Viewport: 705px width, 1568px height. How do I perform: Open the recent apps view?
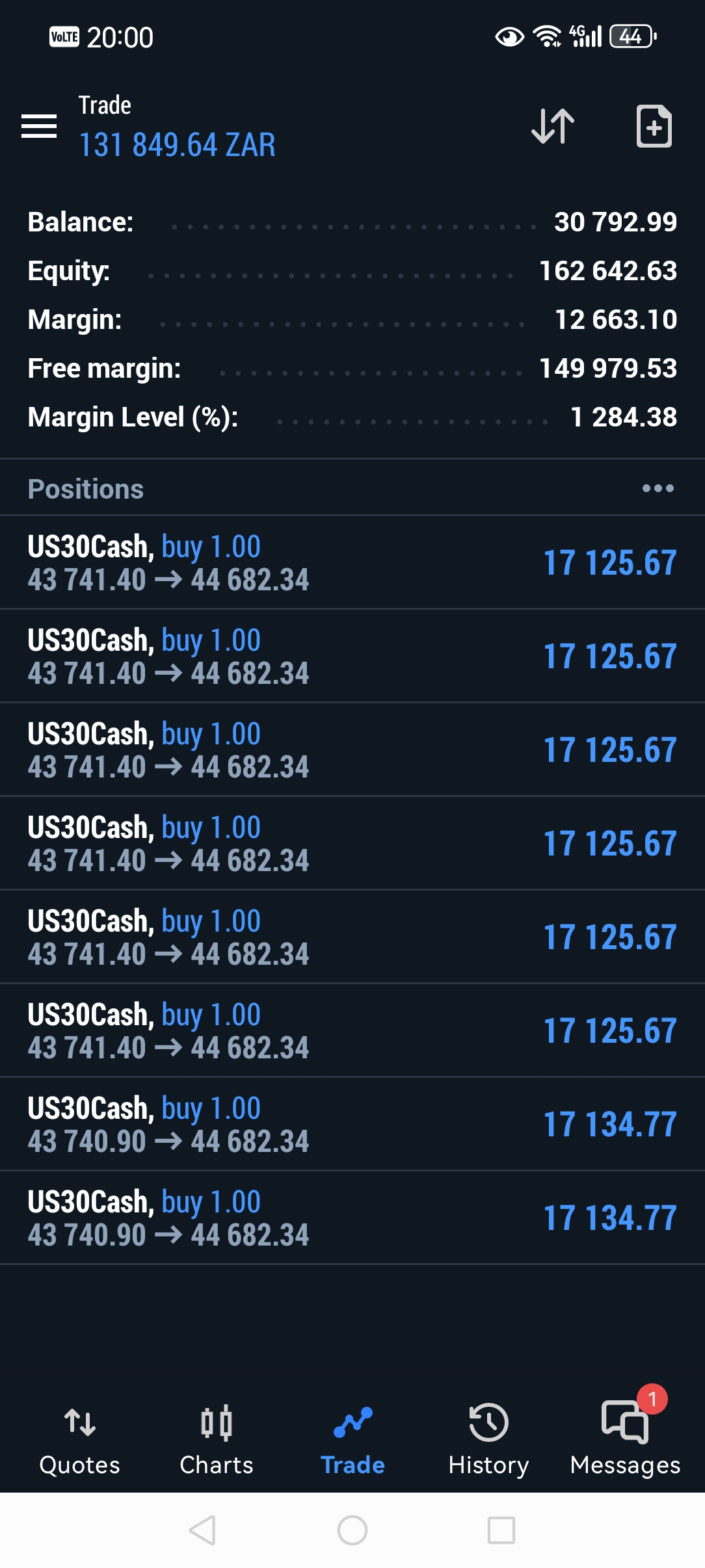[501, 1530]
